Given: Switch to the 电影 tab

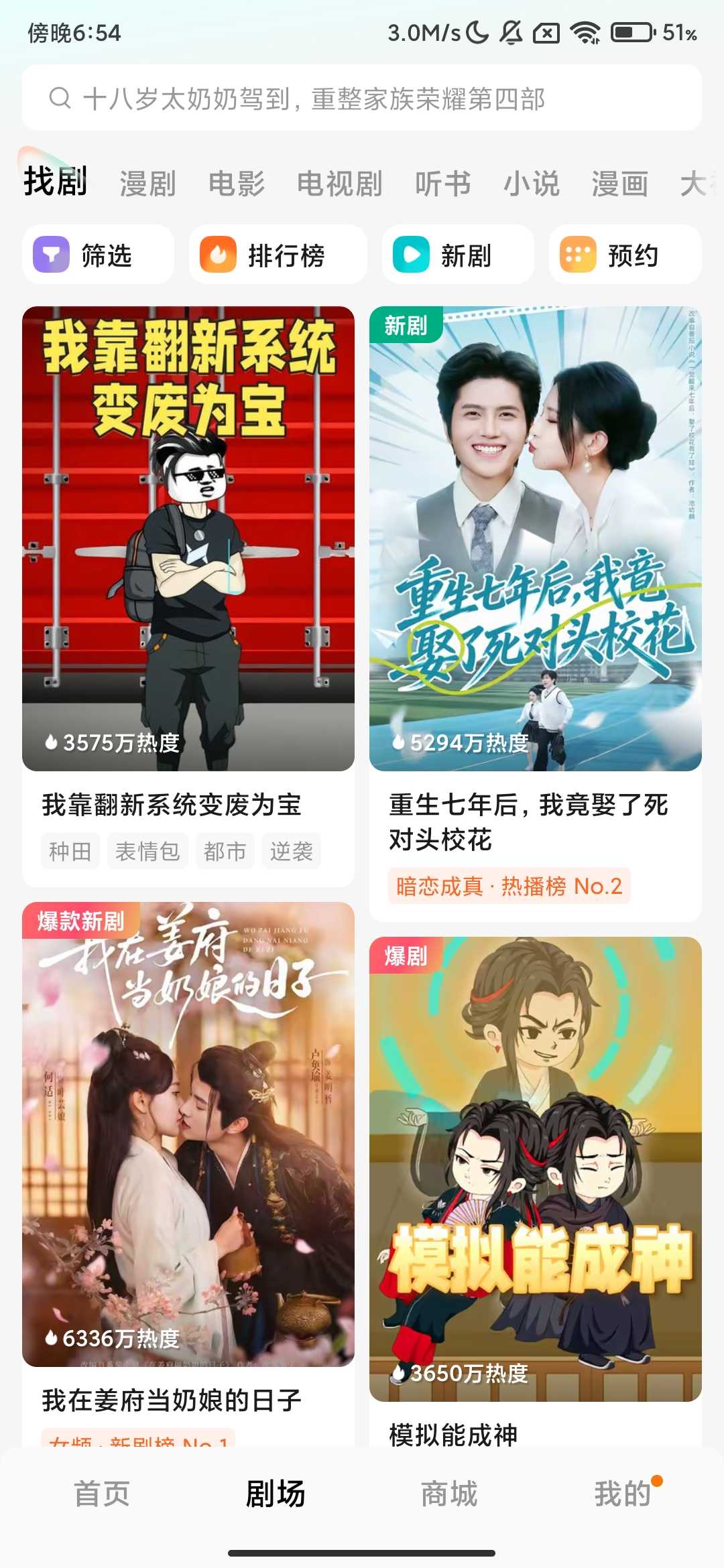Looking at the screenshot, I should pyautogui.click(x=237, y=184).
